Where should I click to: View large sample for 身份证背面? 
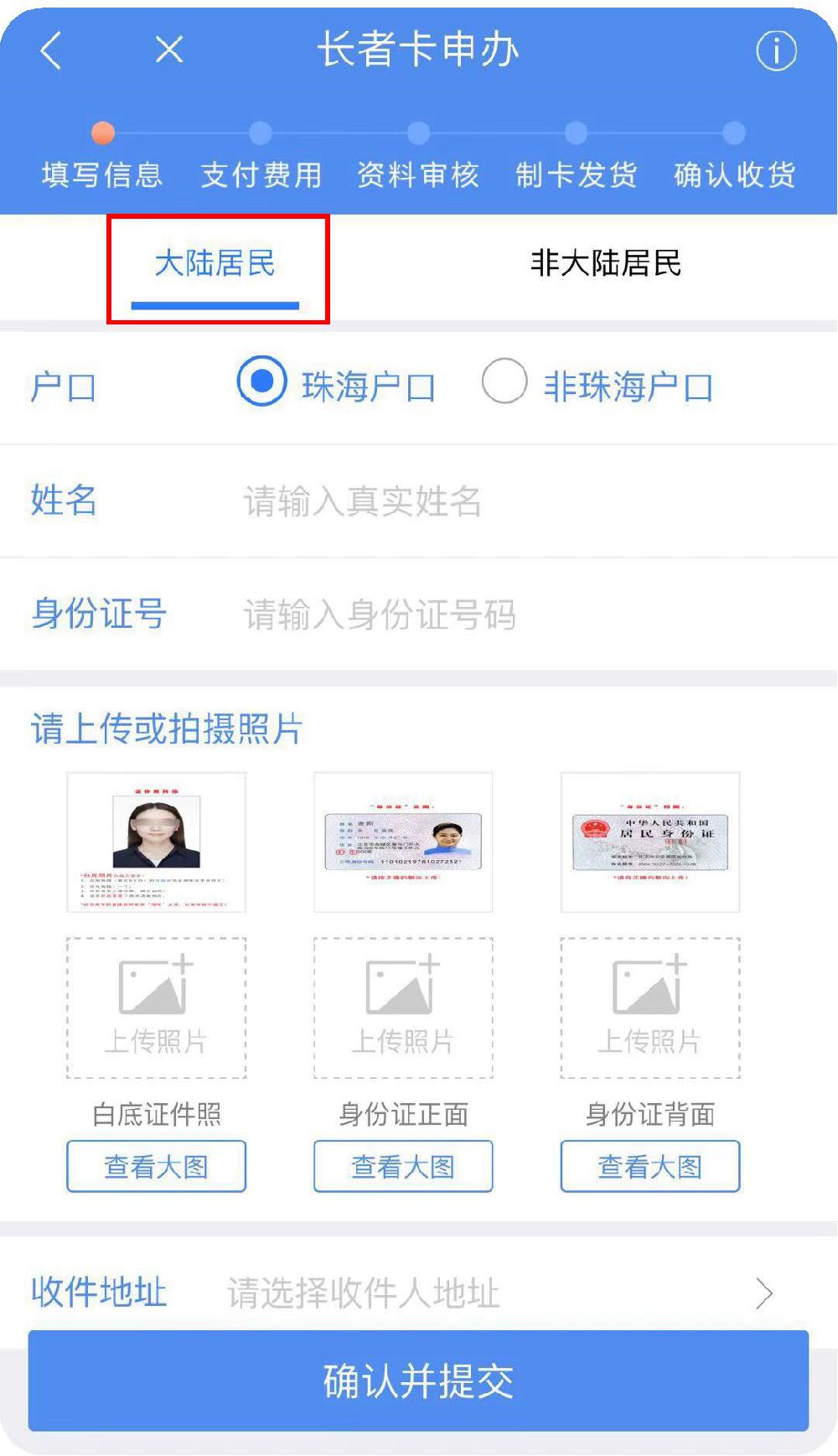pos(649,1166)
